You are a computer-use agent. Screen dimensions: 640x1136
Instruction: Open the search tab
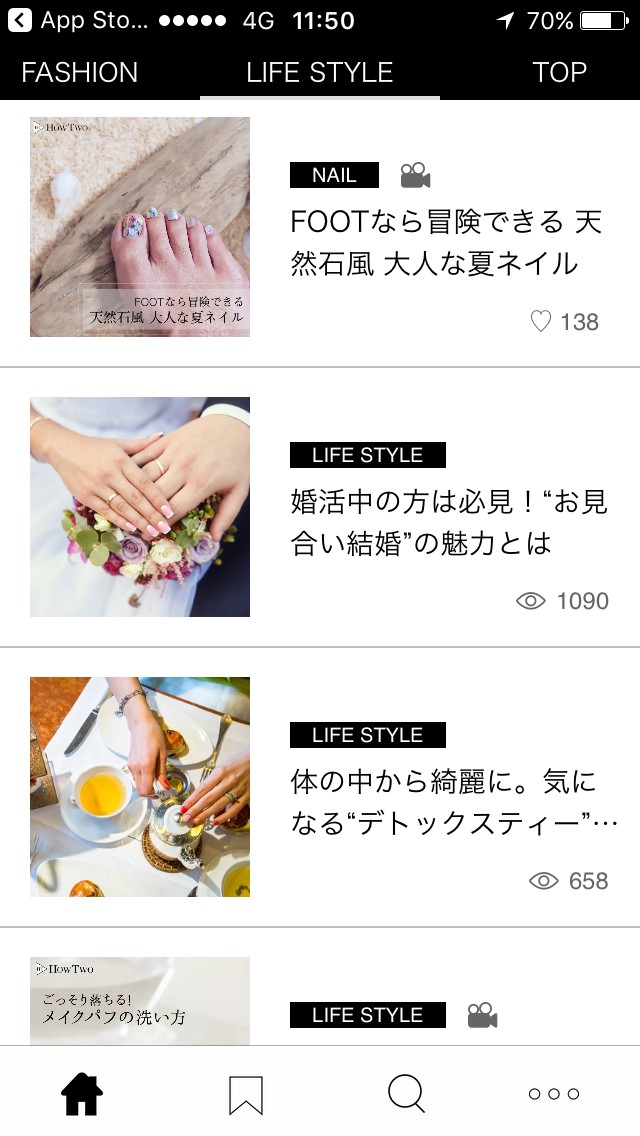coord(405,1094)
